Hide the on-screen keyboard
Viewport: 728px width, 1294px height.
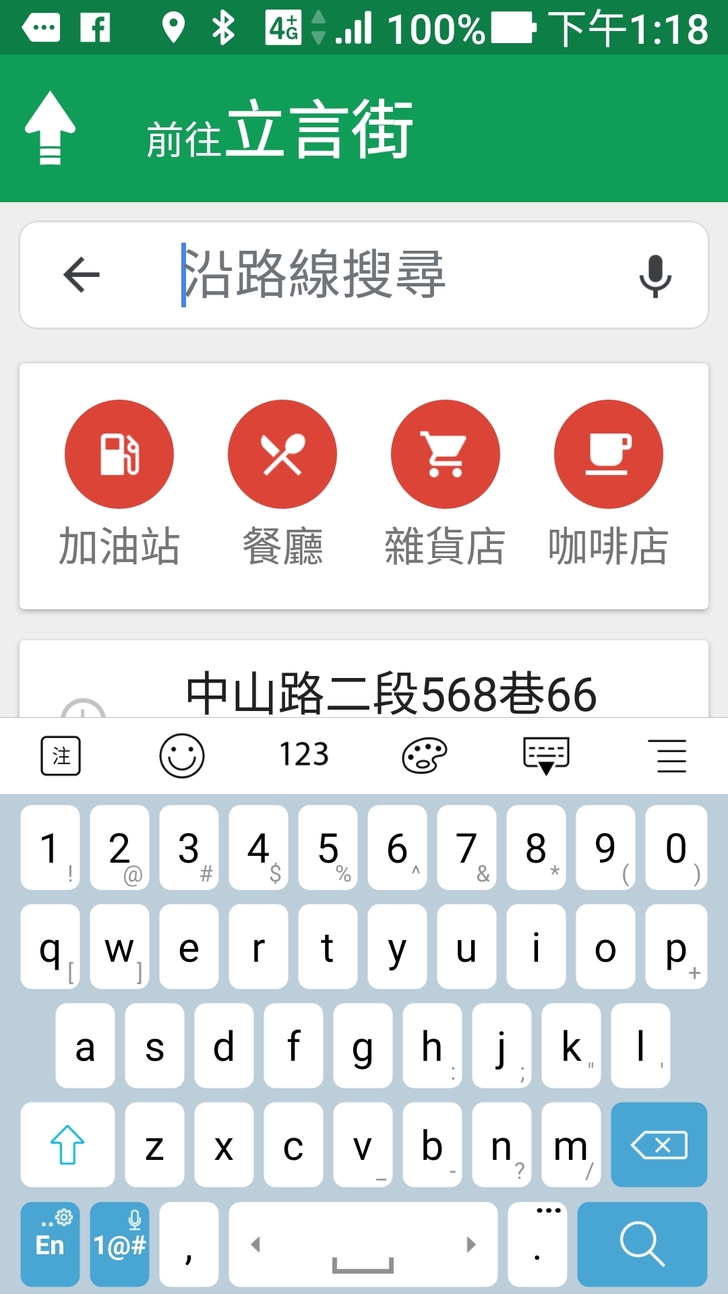coord(546,755)
